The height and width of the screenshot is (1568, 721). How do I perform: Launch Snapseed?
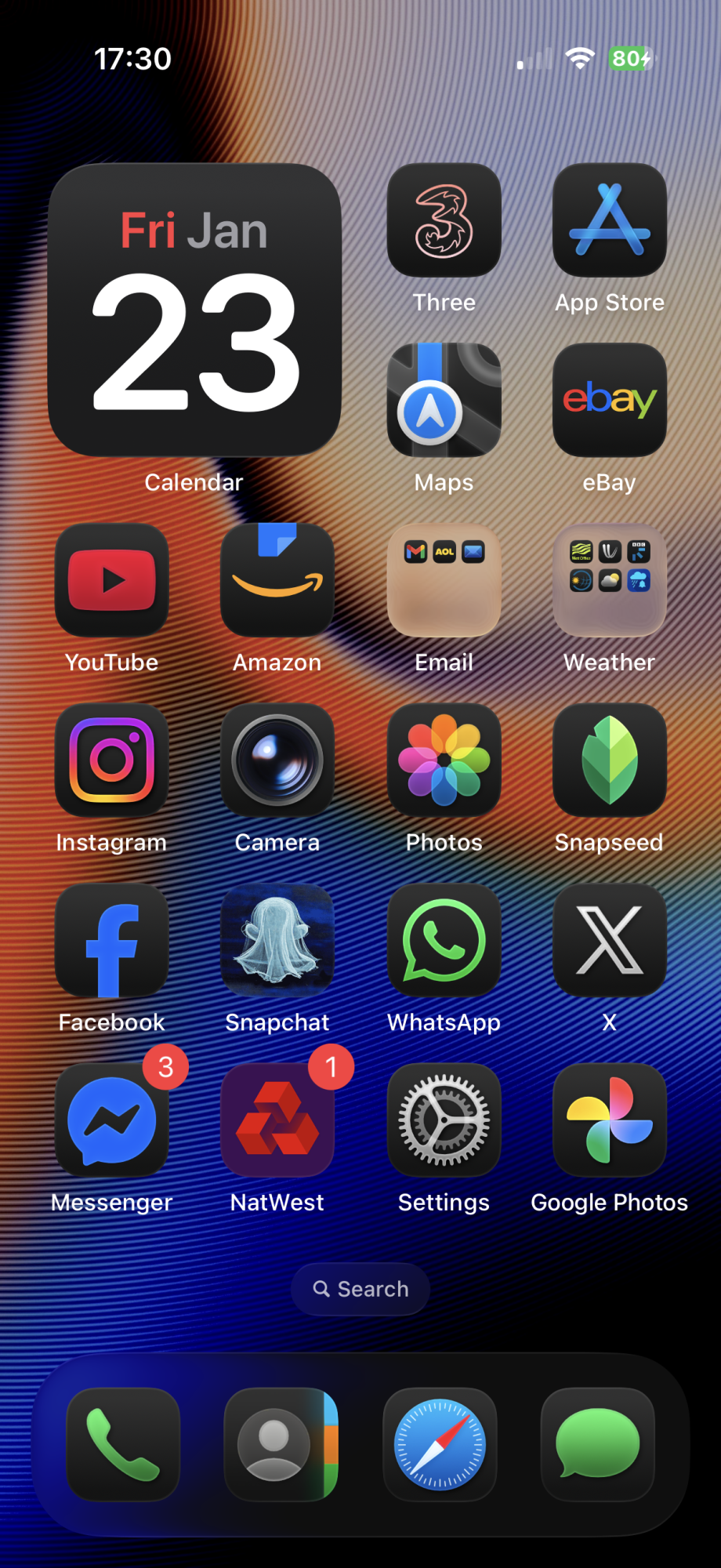(610, 760)
